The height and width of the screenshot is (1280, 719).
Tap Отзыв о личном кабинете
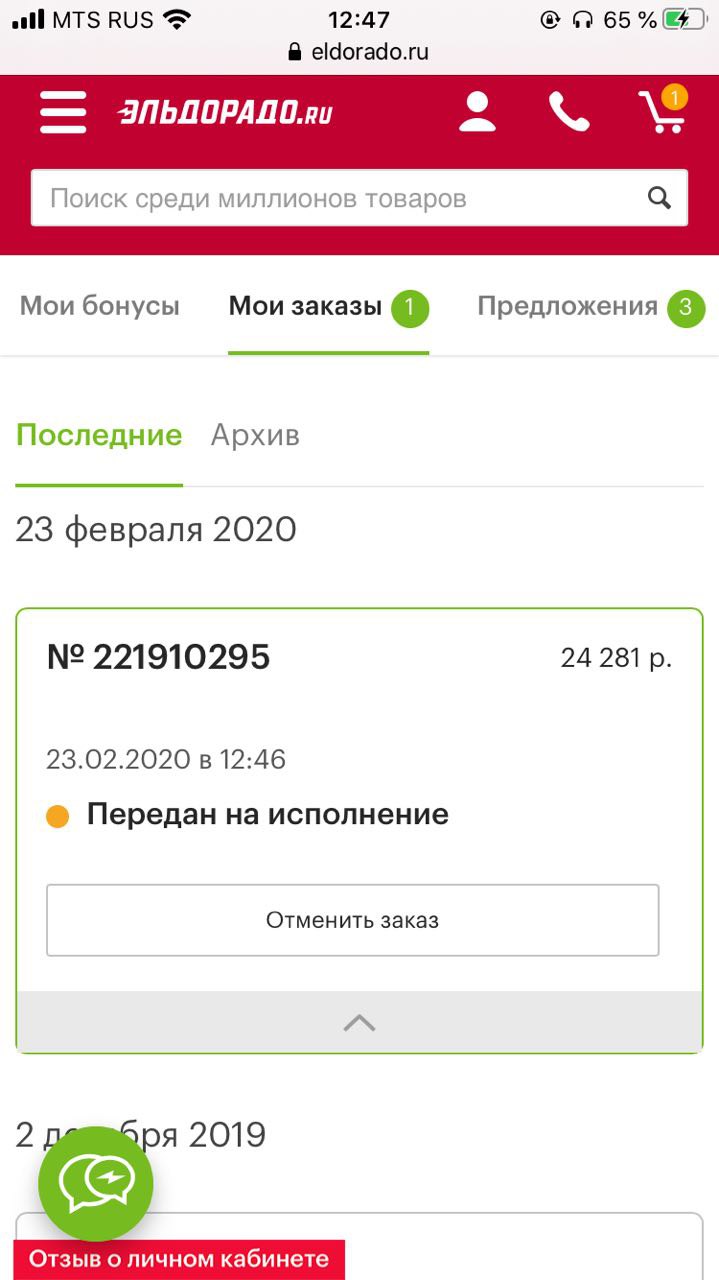click(179, 1259)
